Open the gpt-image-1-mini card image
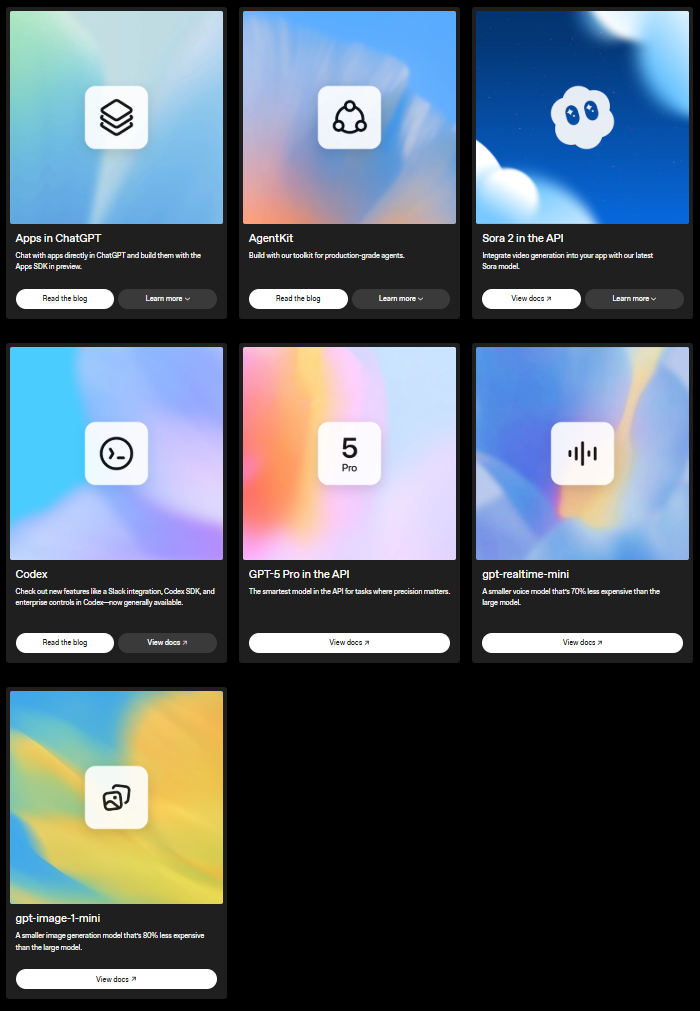700x1011 pixels. point(116,797)
